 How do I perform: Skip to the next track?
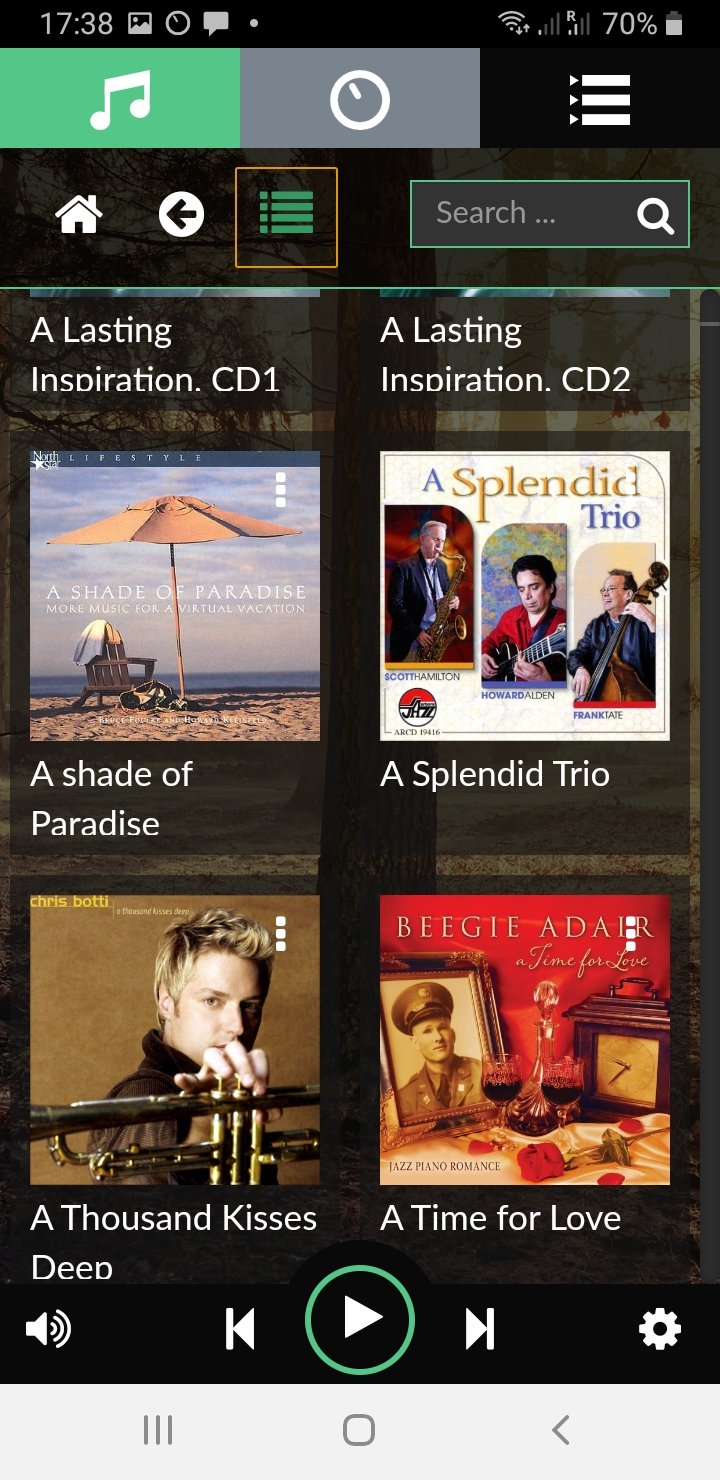pos(480,1329)
